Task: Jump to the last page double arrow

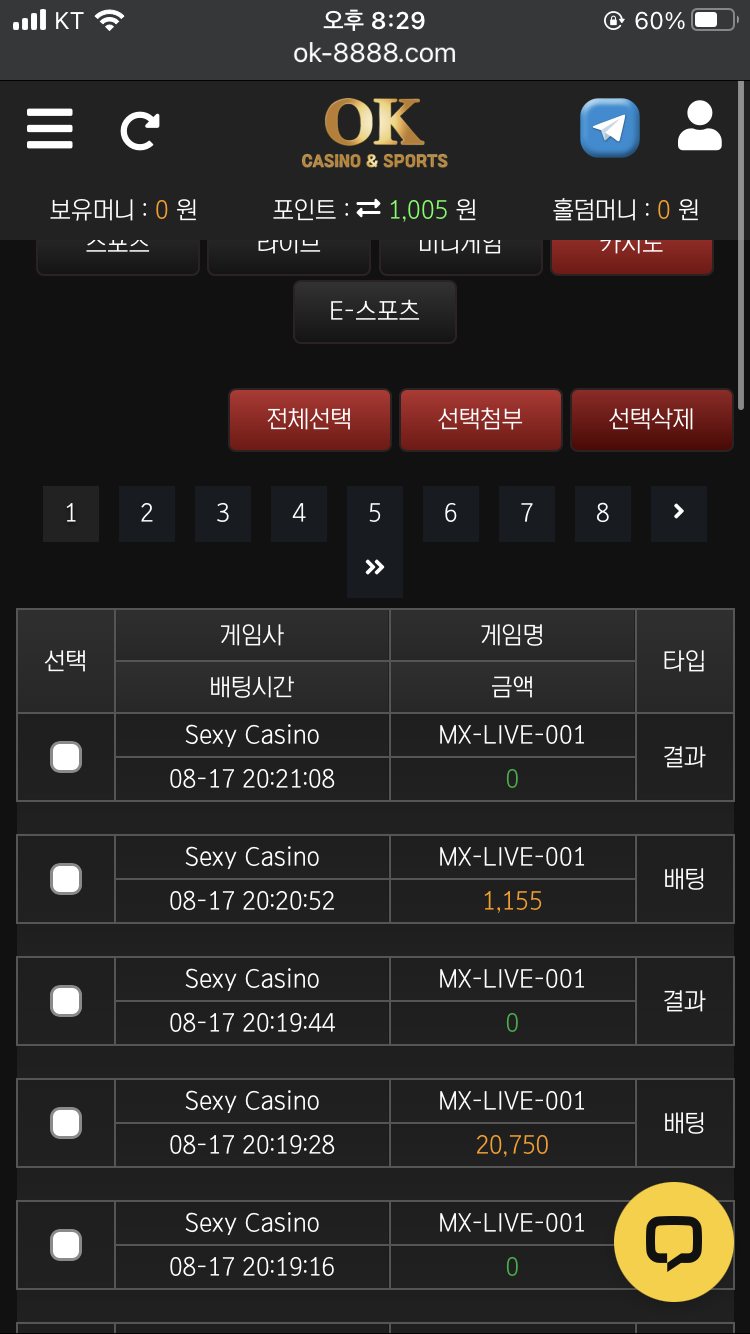Action: [375, 569]
